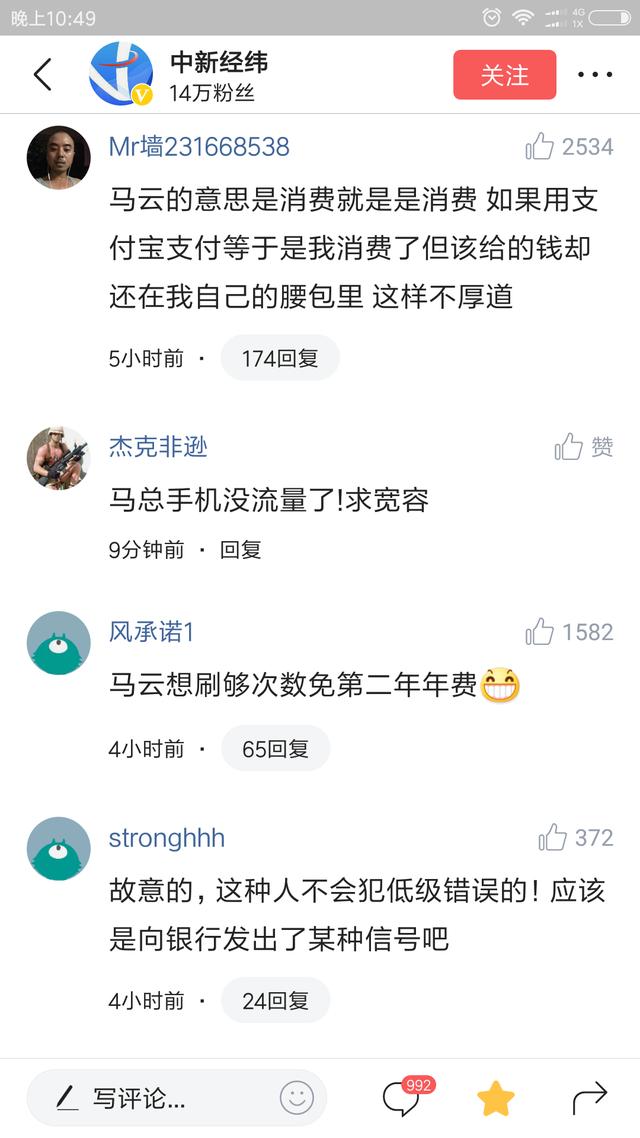Viewport: 640px width, 1138px height.
Task: Follow 中新经纬 with the 关注 button
Action: pyautogui.click(x=504, y=75)
